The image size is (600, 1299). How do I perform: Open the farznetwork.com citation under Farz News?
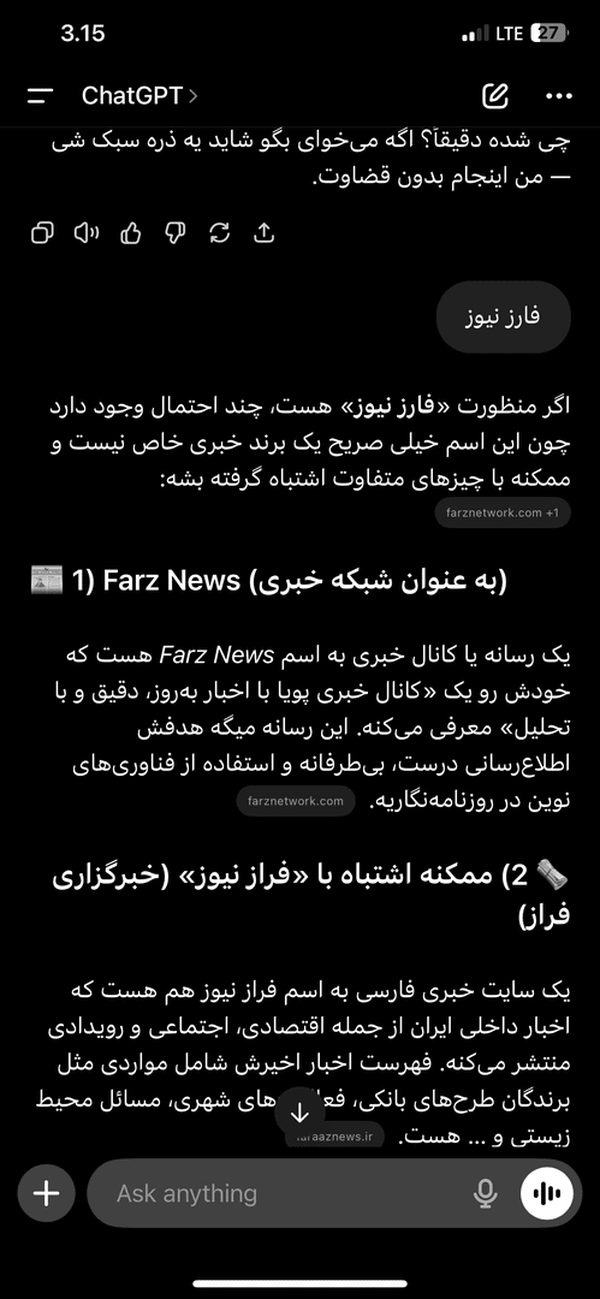tap(295, 801)
